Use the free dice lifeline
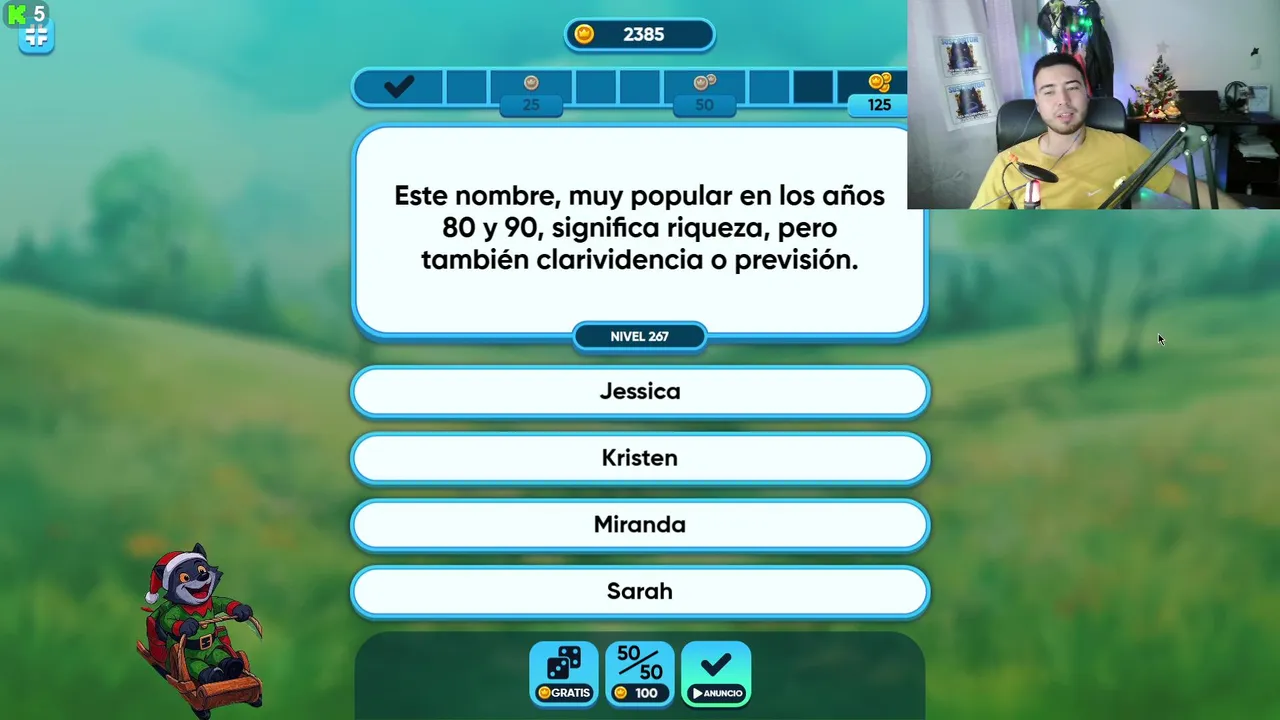 point(564,673)
